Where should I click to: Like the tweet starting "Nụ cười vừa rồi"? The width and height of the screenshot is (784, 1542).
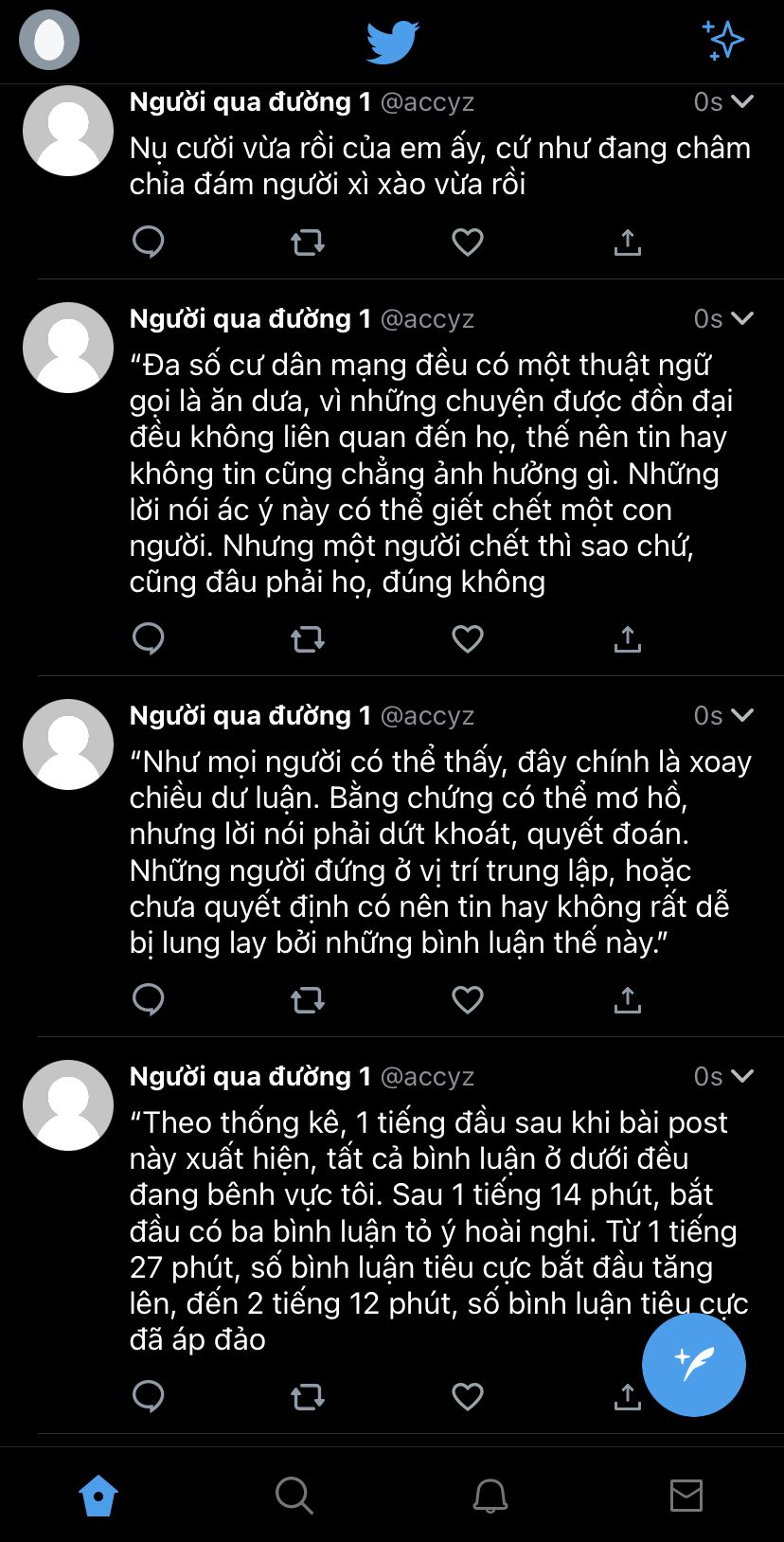pyautogui.click(x=467, y=242)
